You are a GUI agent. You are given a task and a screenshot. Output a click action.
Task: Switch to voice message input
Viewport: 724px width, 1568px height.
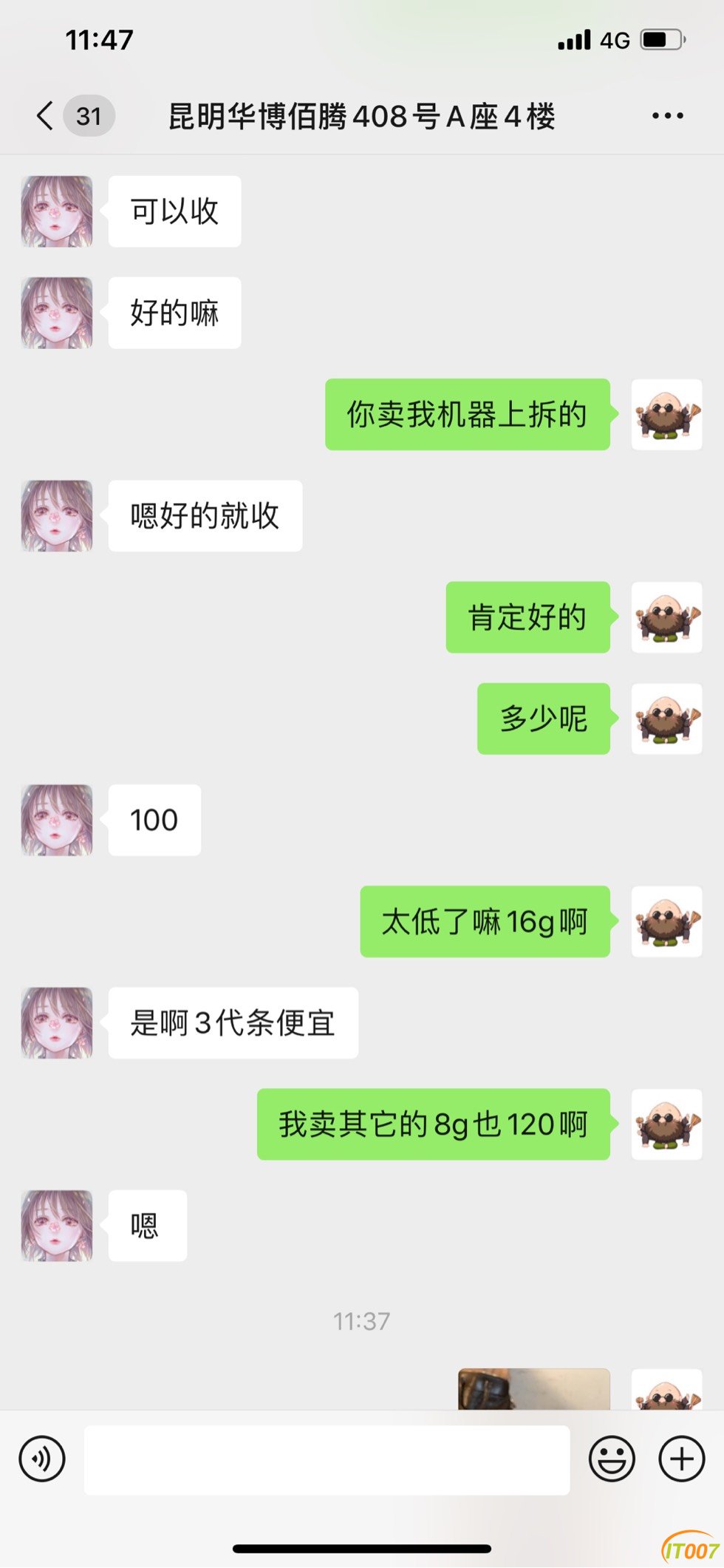[42, 1459]
